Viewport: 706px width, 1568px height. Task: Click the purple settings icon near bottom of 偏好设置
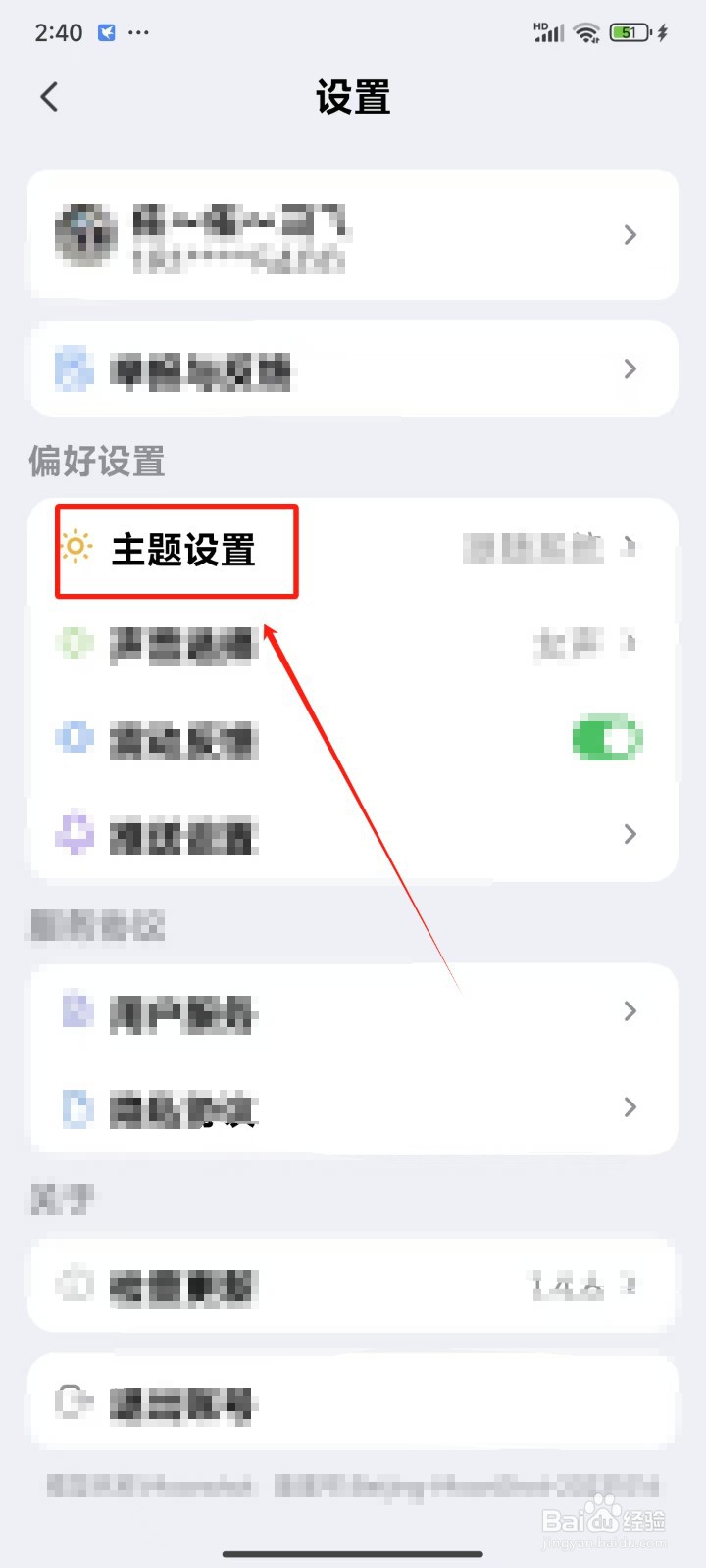tap(75, 834)
